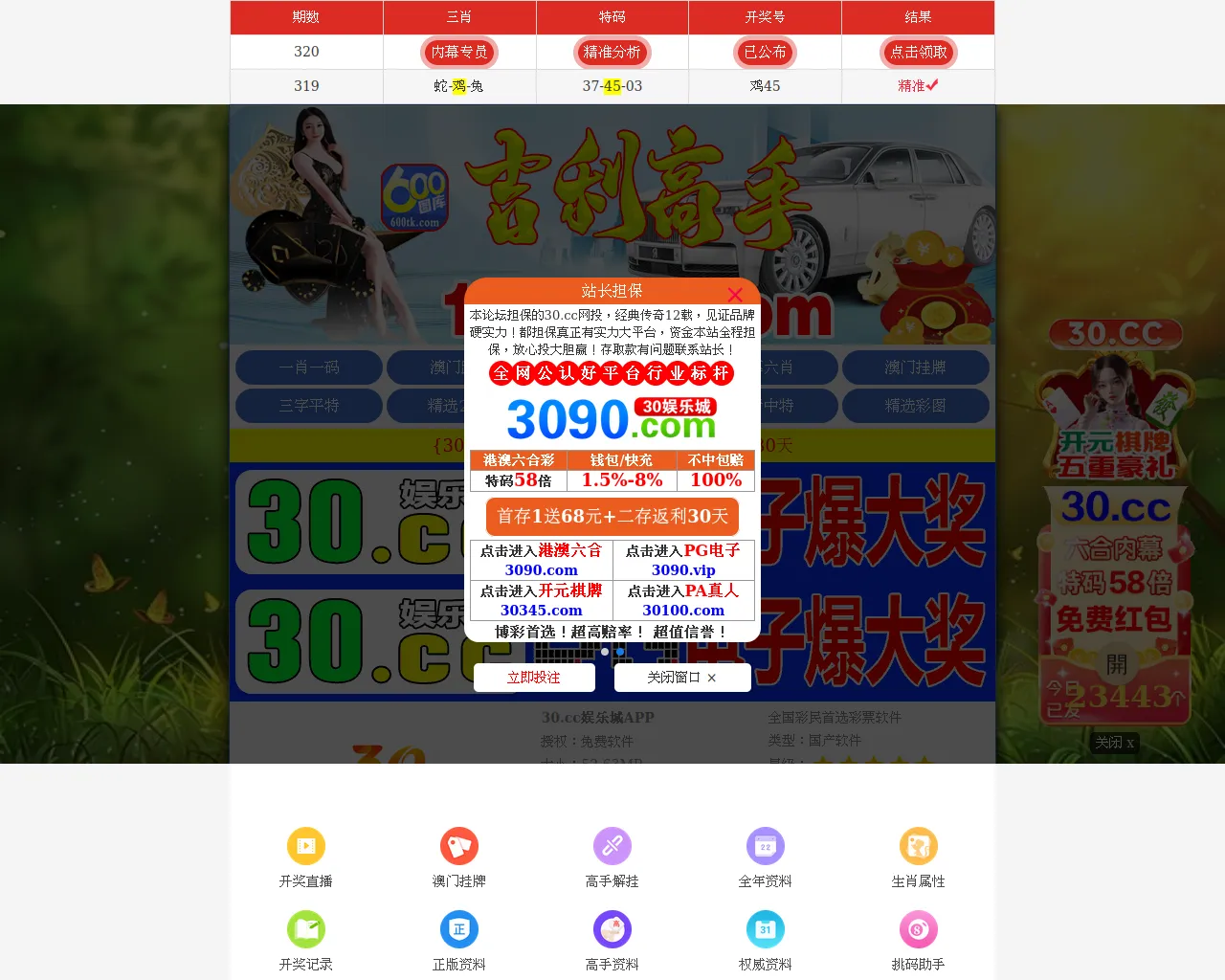Open 高手解挂
1225x980 pixels.
point(612,857)
